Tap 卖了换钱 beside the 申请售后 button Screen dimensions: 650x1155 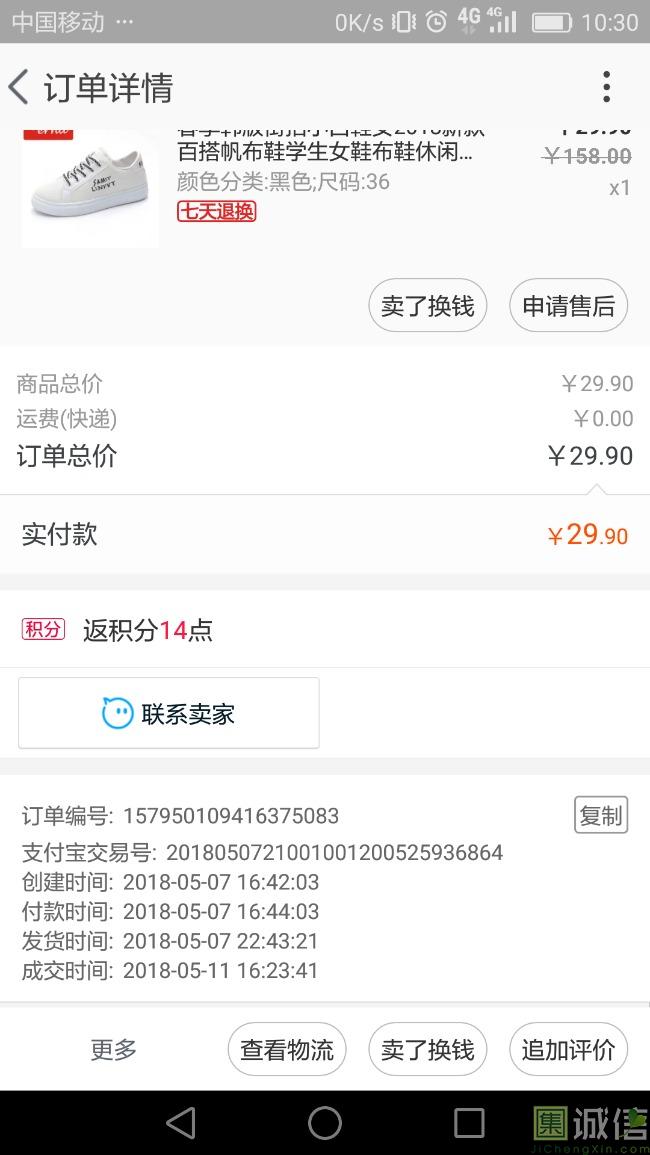click(x=427, y=306)
